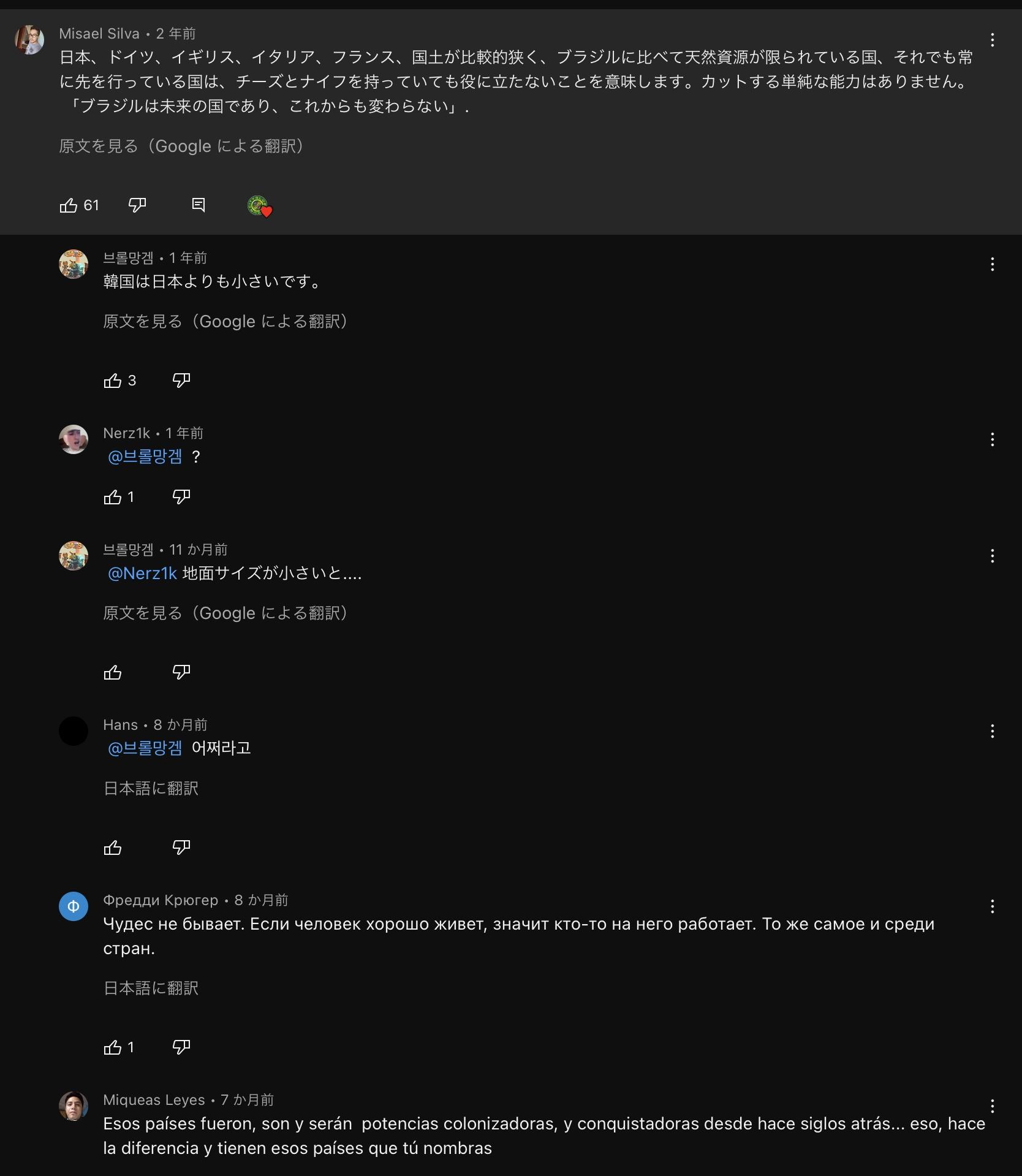Open options for Miqueas Leyes's comment
This screenshot has height=1176, width=1022.
pyautogui.click(x=992, y=1106)
